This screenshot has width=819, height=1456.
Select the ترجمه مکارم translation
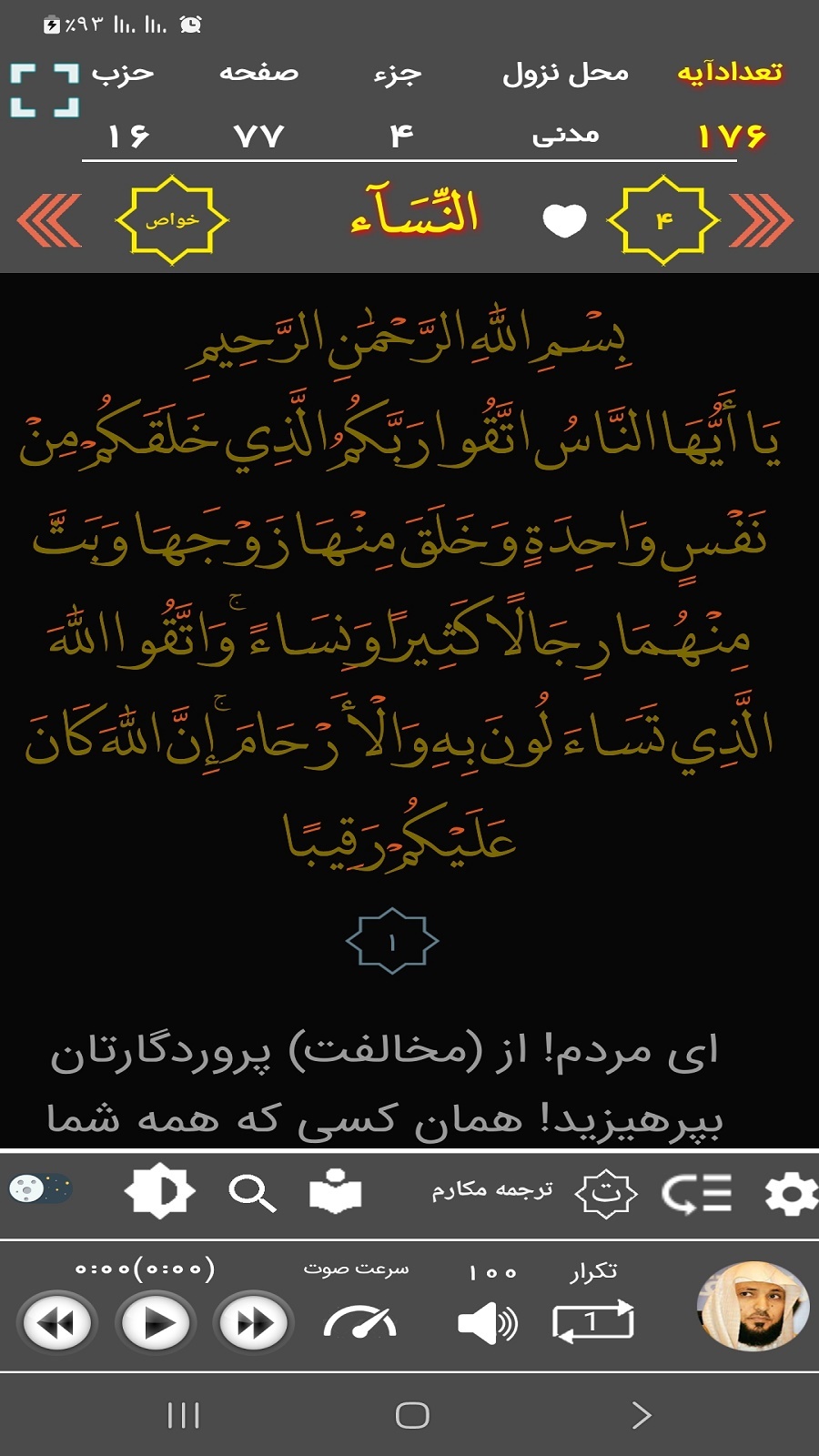[x=492, y=1191]
